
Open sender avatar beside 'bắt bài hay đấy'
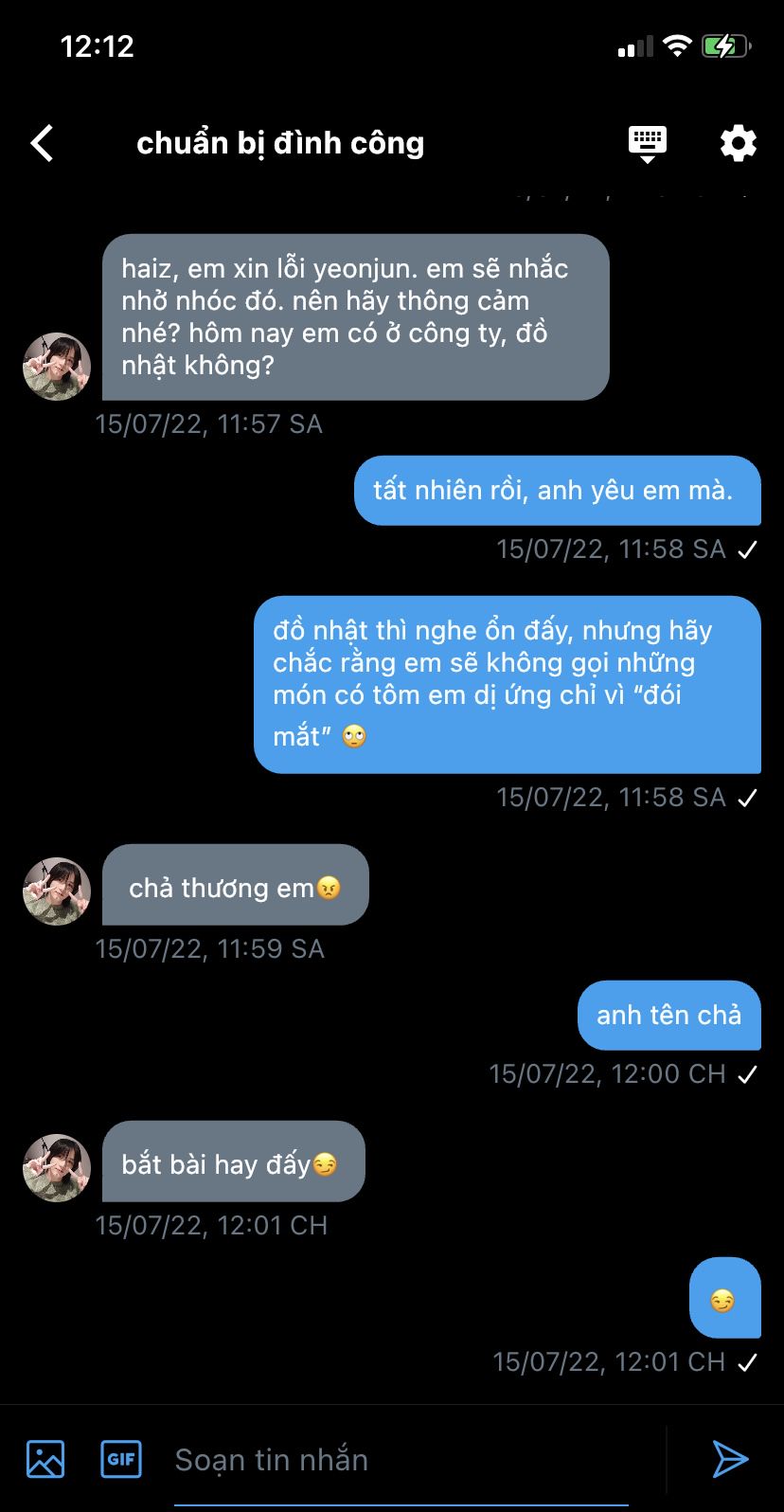tap(57, 1168)
